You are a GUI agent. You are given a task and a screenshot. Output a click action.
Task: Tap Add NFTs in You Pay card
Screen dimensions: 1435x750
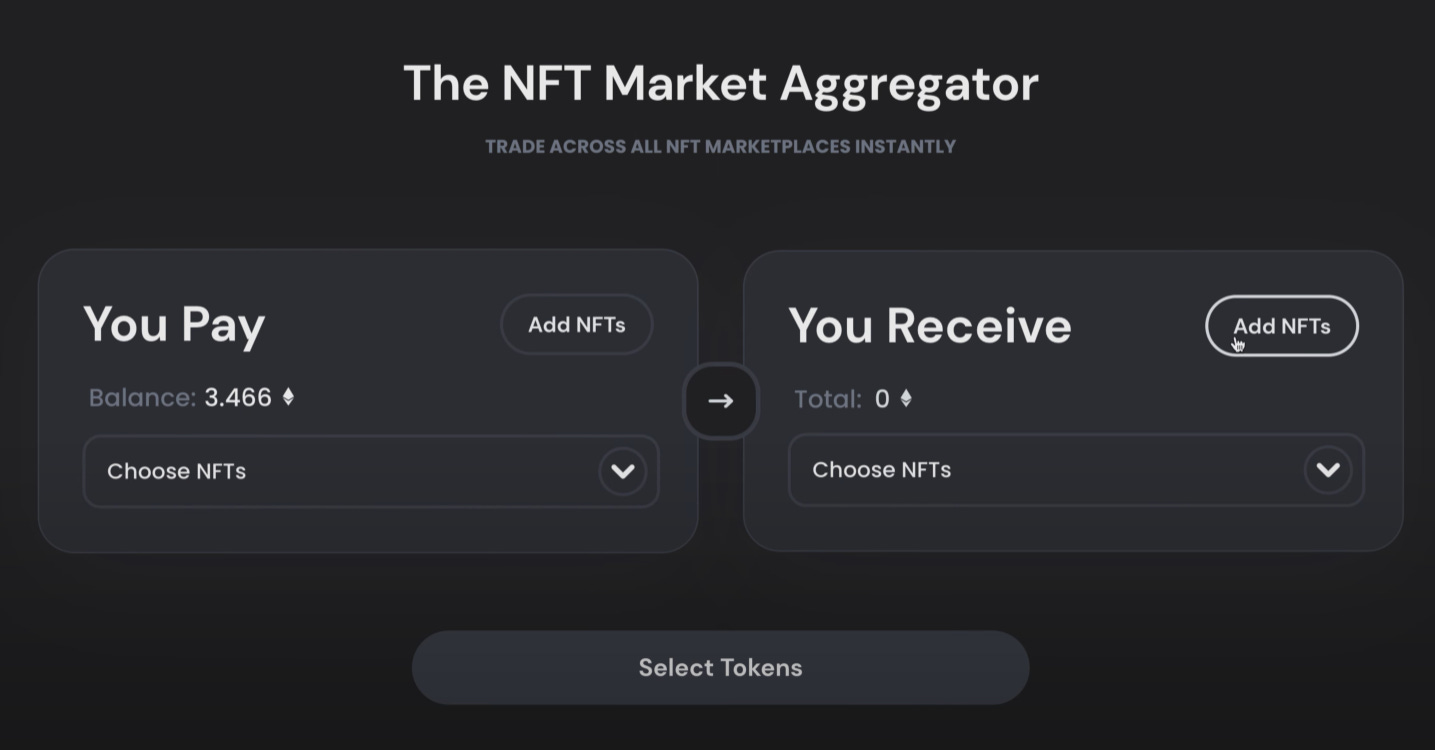[576, 325]
